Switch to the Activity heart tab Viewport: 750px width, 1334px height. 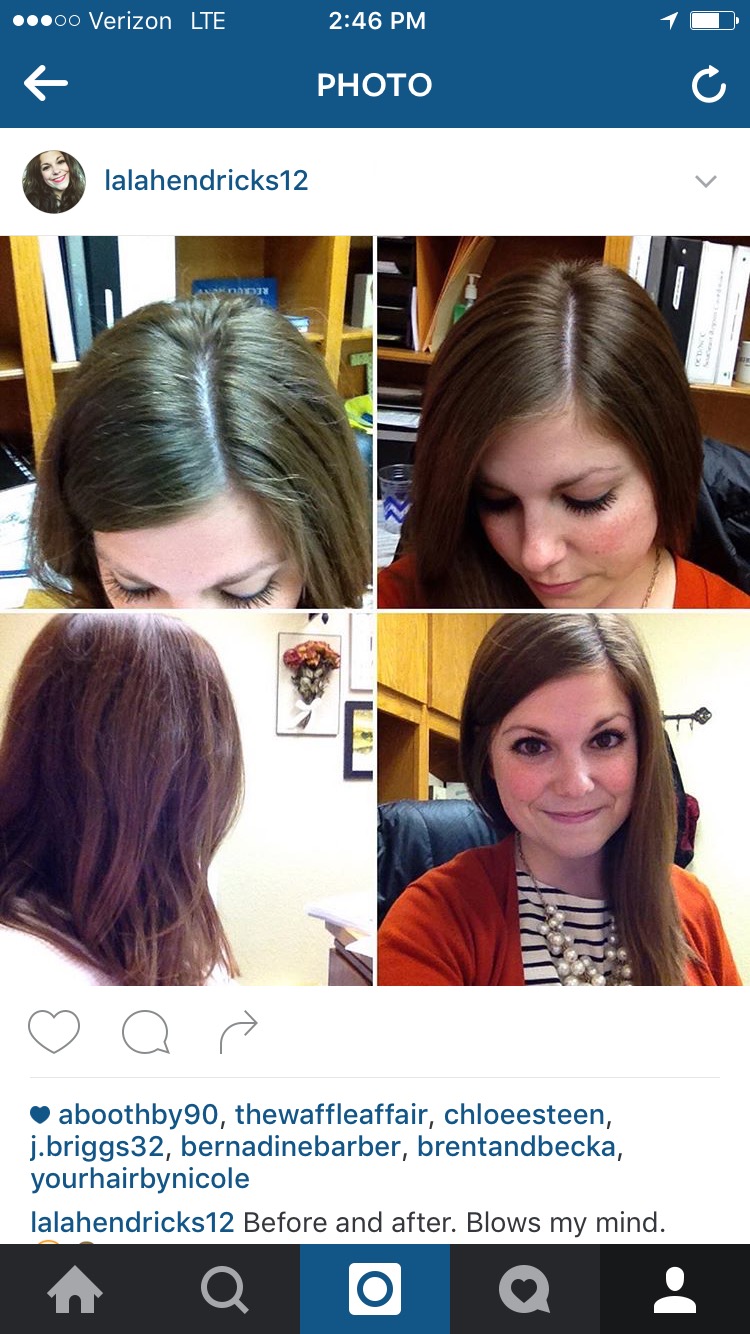pos(525,1289)
